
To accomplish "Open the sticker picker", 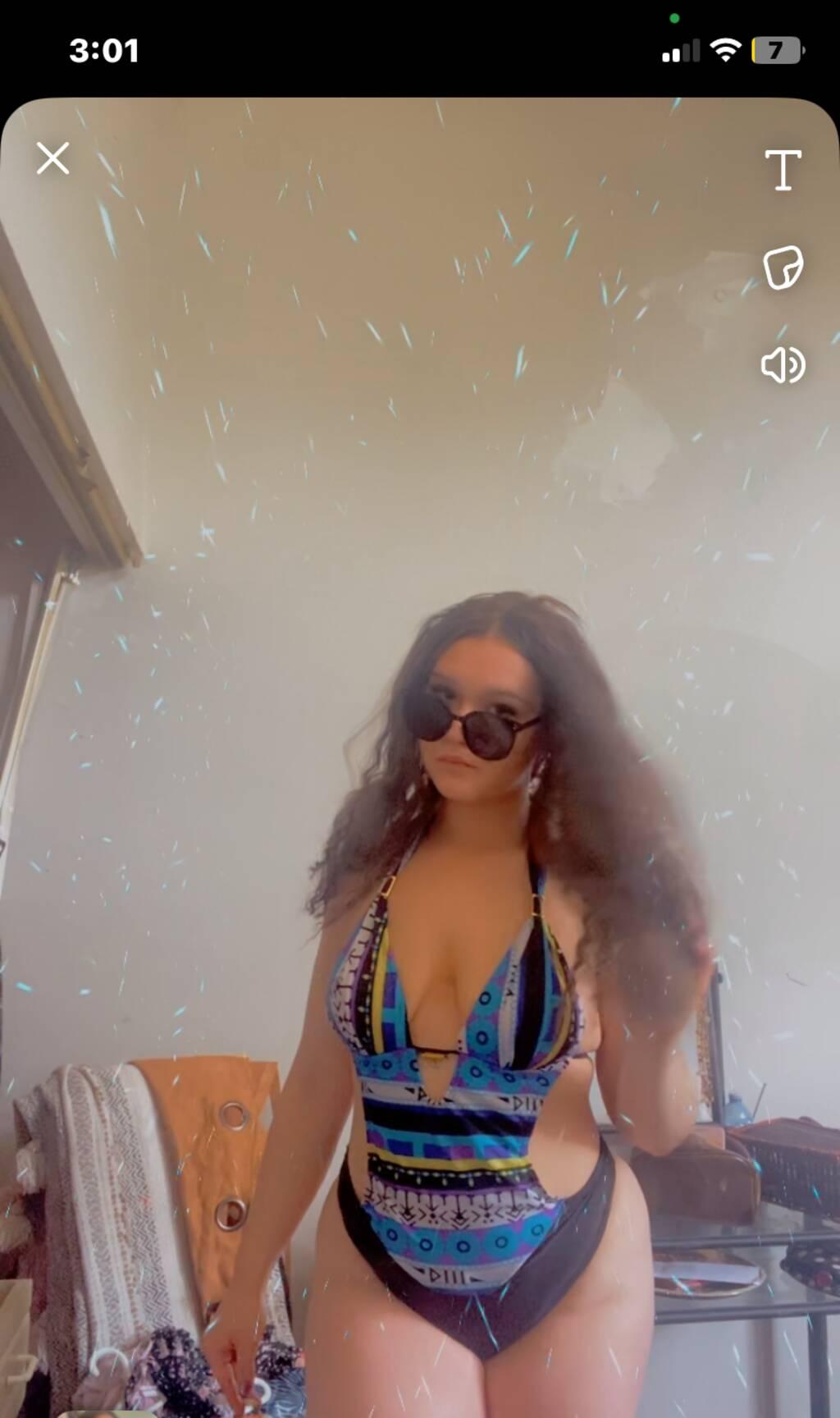I will (x=783, y=268).
